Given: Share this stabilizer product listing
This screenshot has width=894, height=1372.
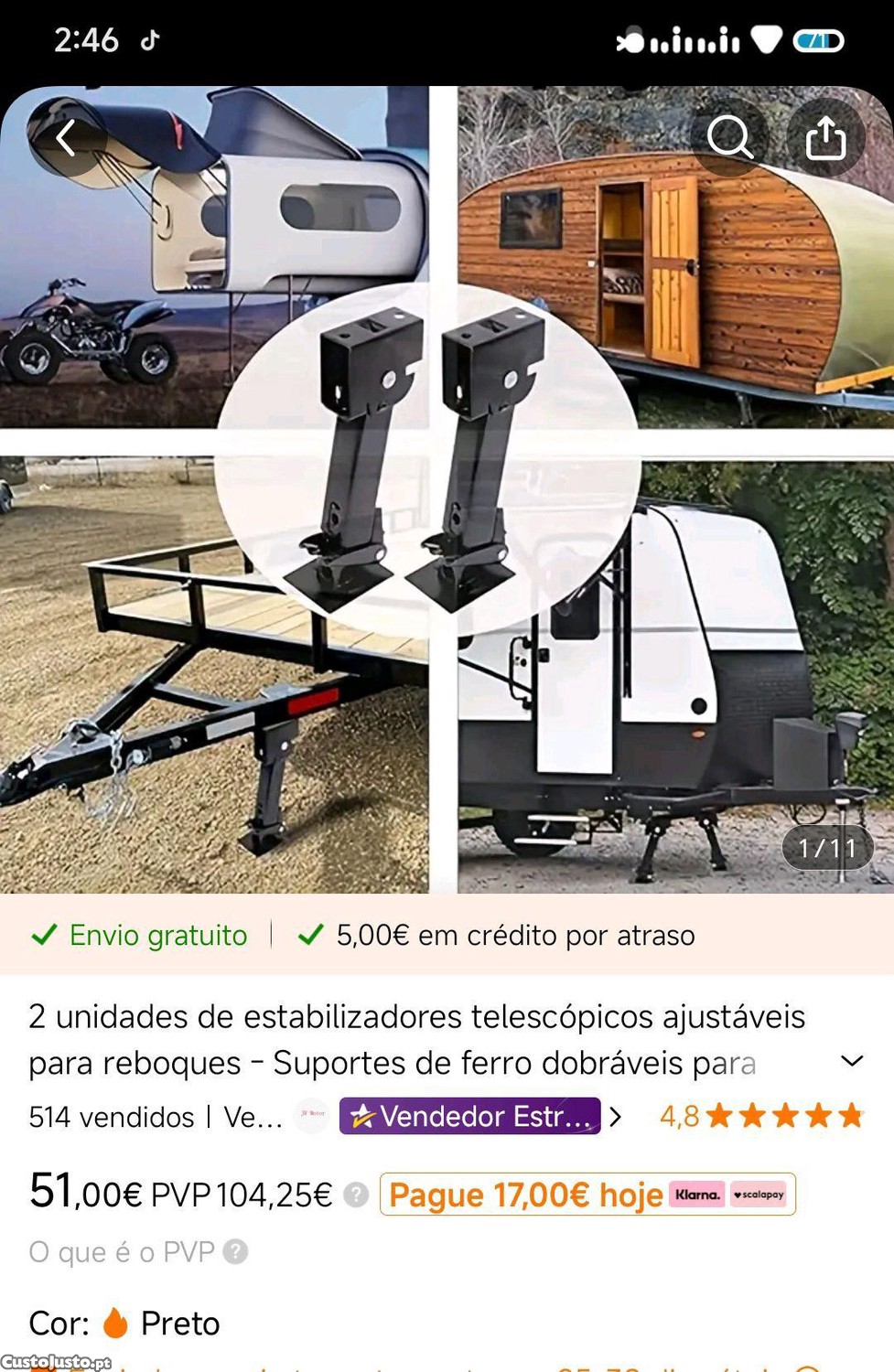Looking at the screenshot, I should 824,138.
